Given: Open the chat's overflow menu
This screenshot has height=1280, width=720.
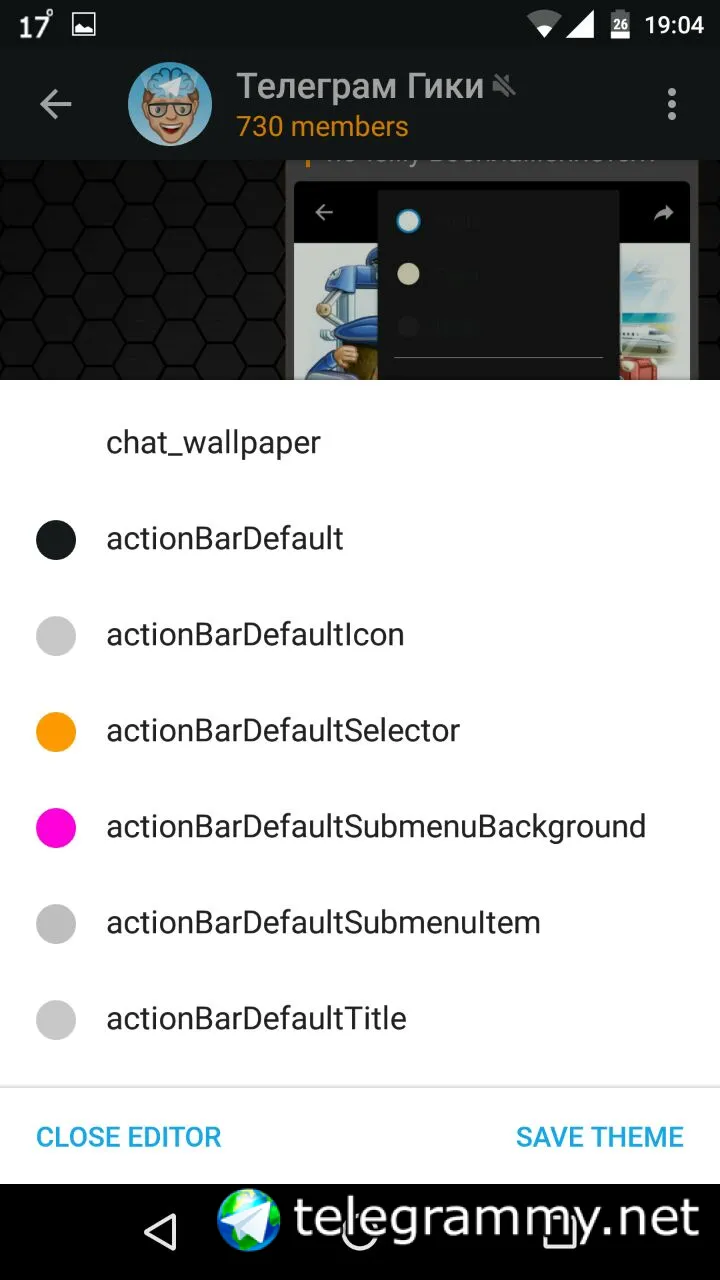Looking at the screenshot, I should point(671,104).
